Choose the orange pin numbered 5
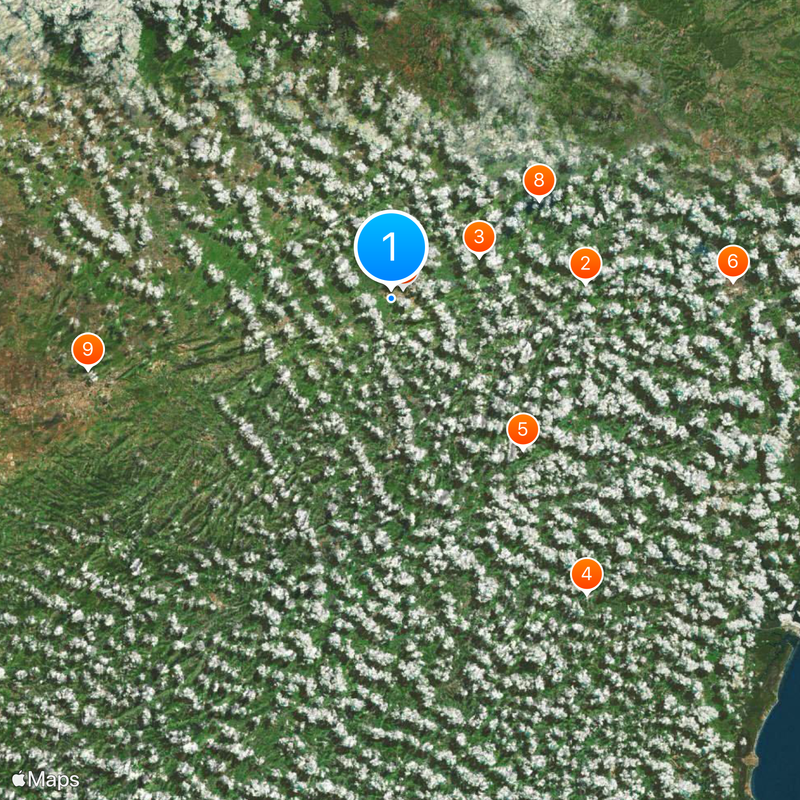This screenshot has height=800, width=800. click(x=522, y=430)
